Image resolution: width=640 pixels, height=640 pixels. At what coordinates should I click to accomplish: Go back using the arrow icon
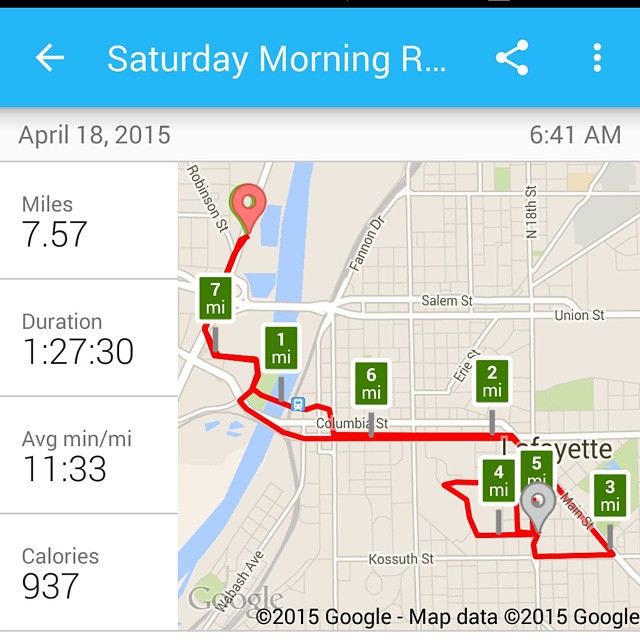coord(49,58)
